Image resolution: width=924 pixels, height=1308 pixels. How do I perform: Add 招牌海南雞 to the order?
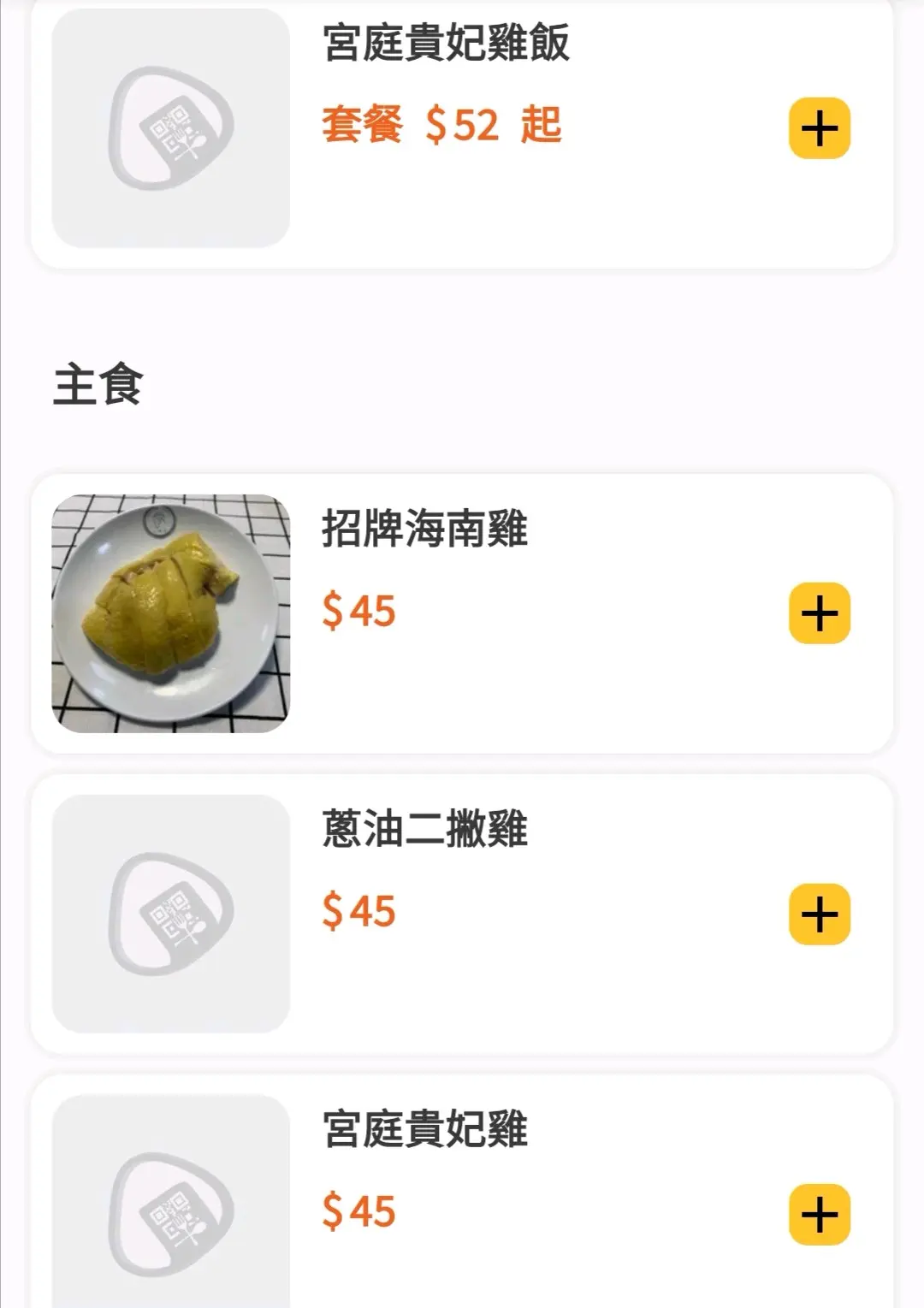coord(819,613)
